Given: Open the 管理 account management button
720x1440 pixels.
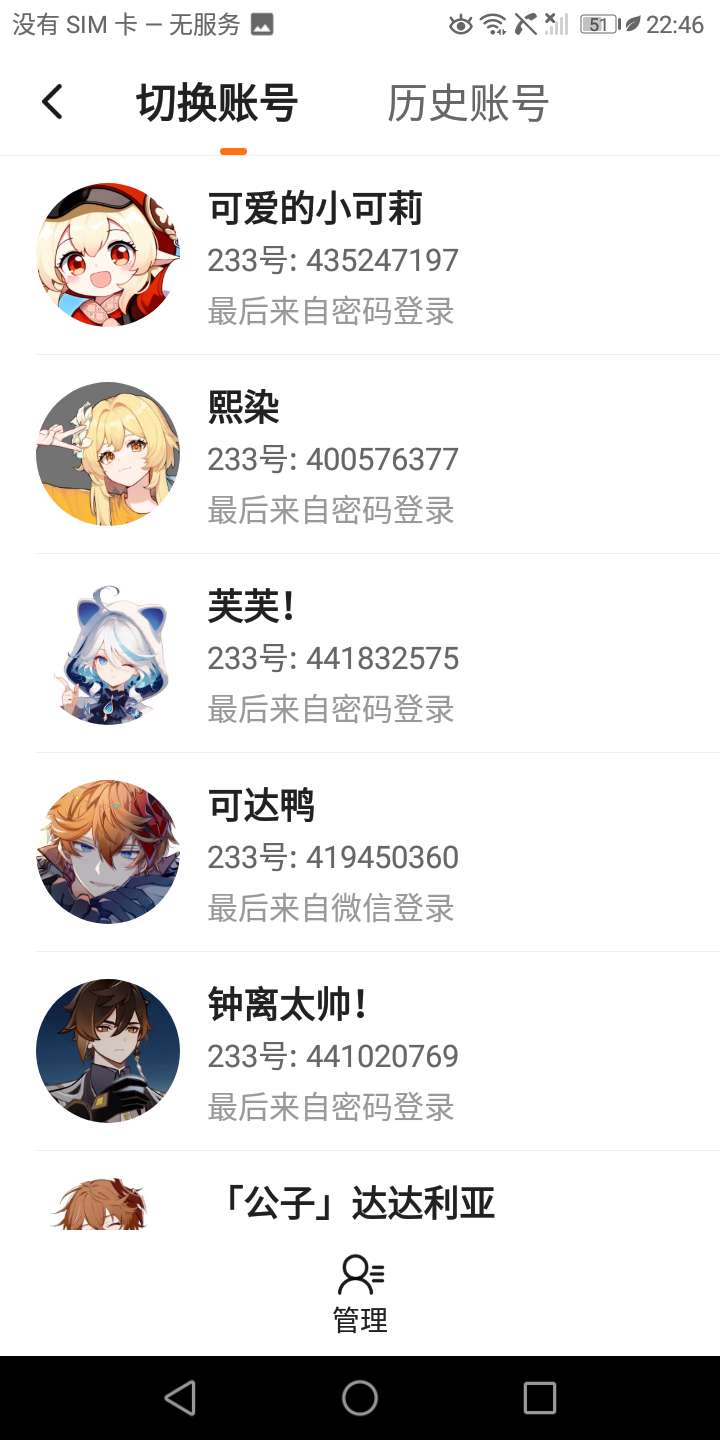Looking at the screenshot, I should (360, 1294).
